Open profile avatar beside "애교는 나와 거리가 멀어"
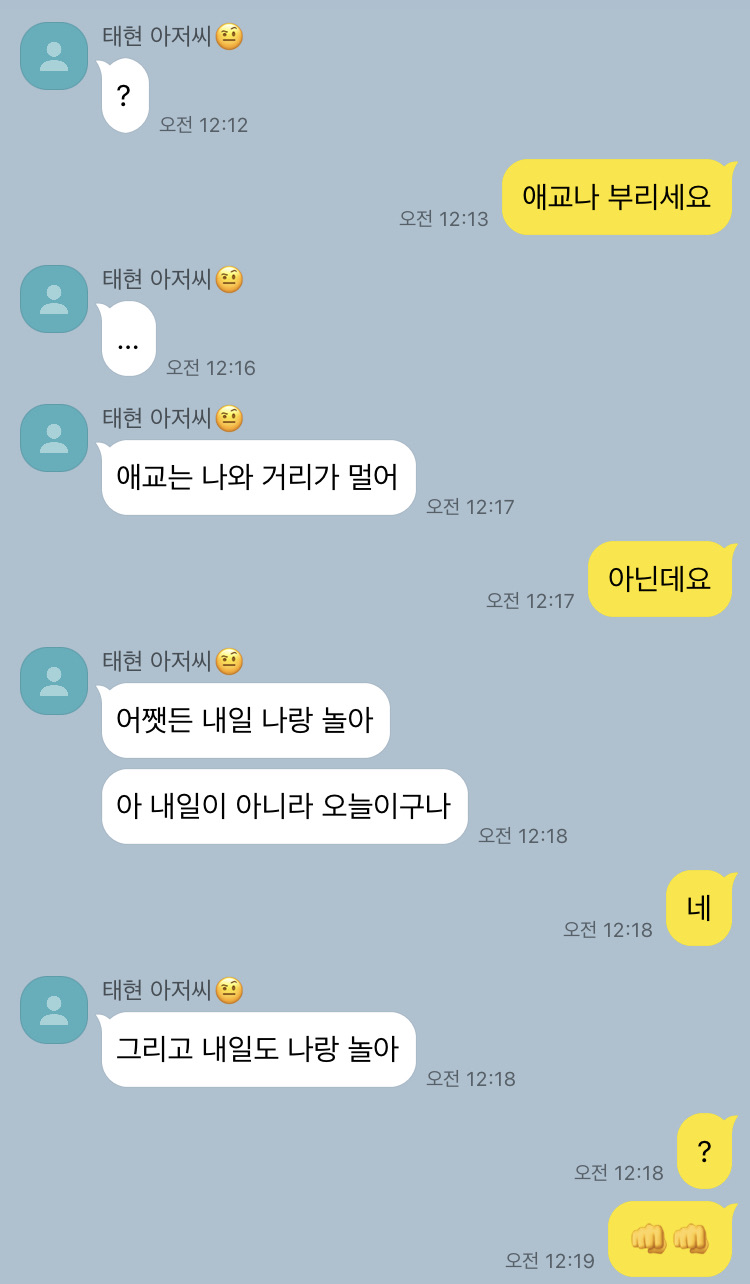 (54, 438)
